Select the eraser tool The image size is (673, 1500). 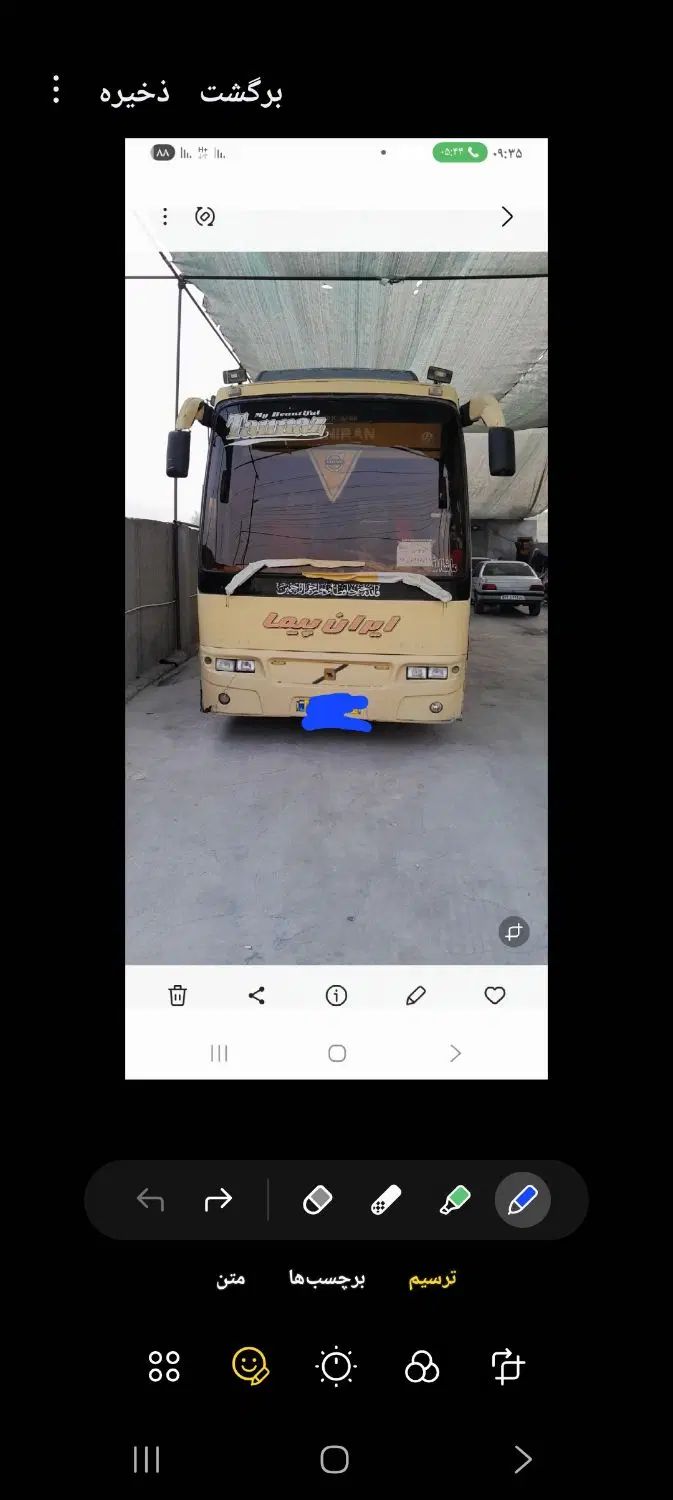(x=317, y=1200)
